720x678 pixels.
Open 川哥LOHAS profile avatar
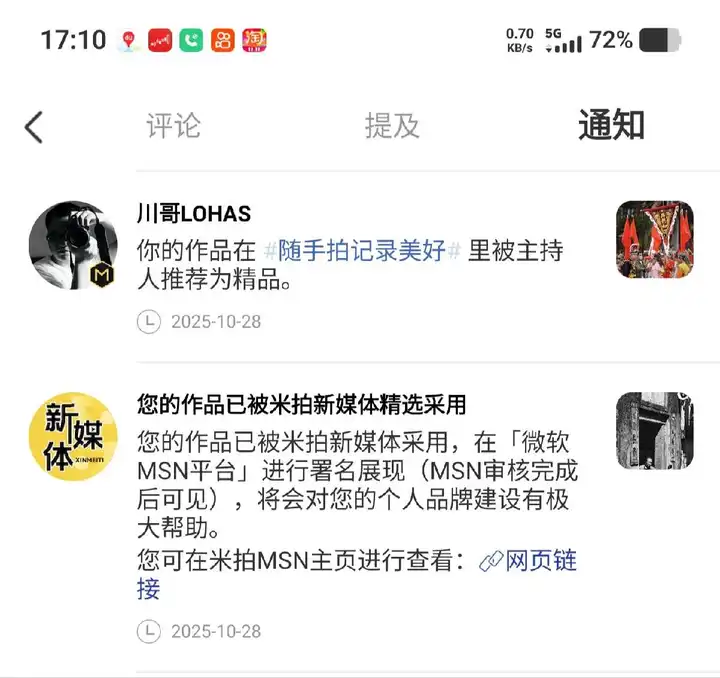point(73,245)
